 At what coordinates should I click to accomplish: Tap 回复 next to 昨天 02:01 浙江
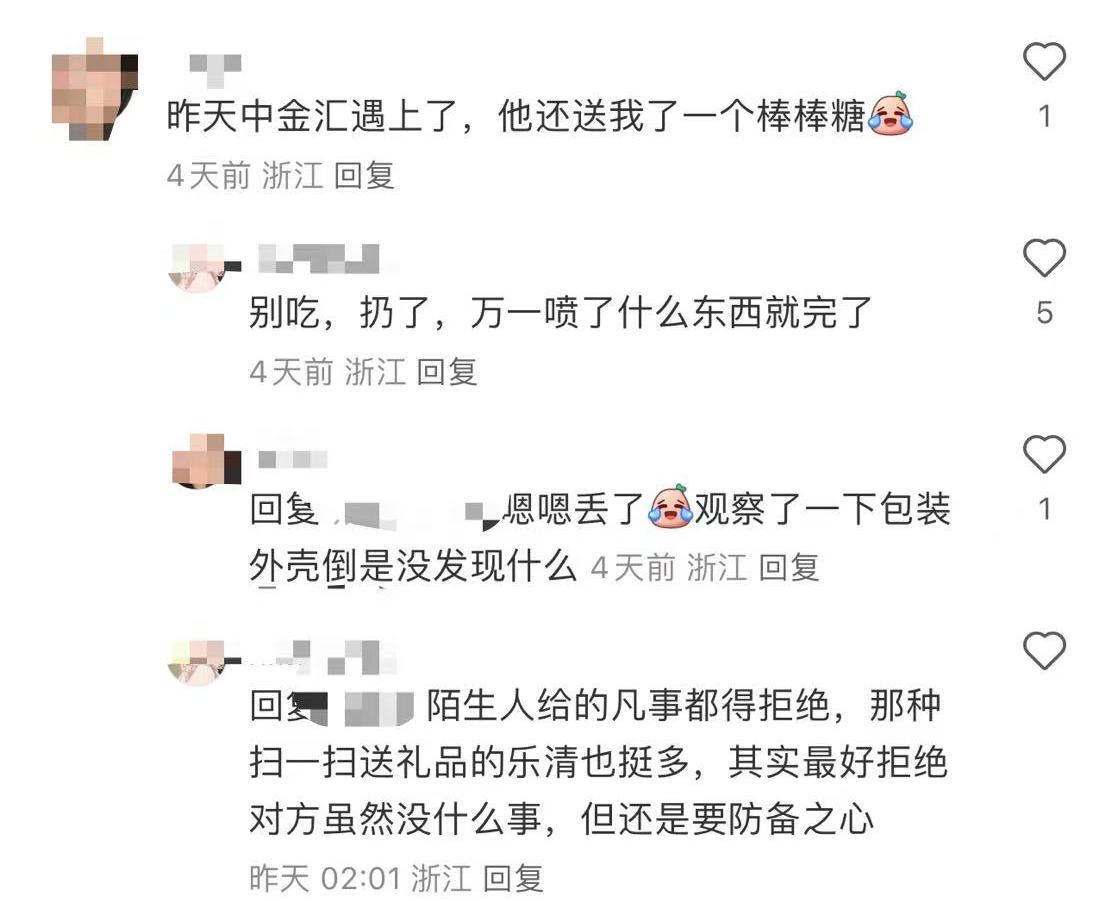(x=514, y=878)
